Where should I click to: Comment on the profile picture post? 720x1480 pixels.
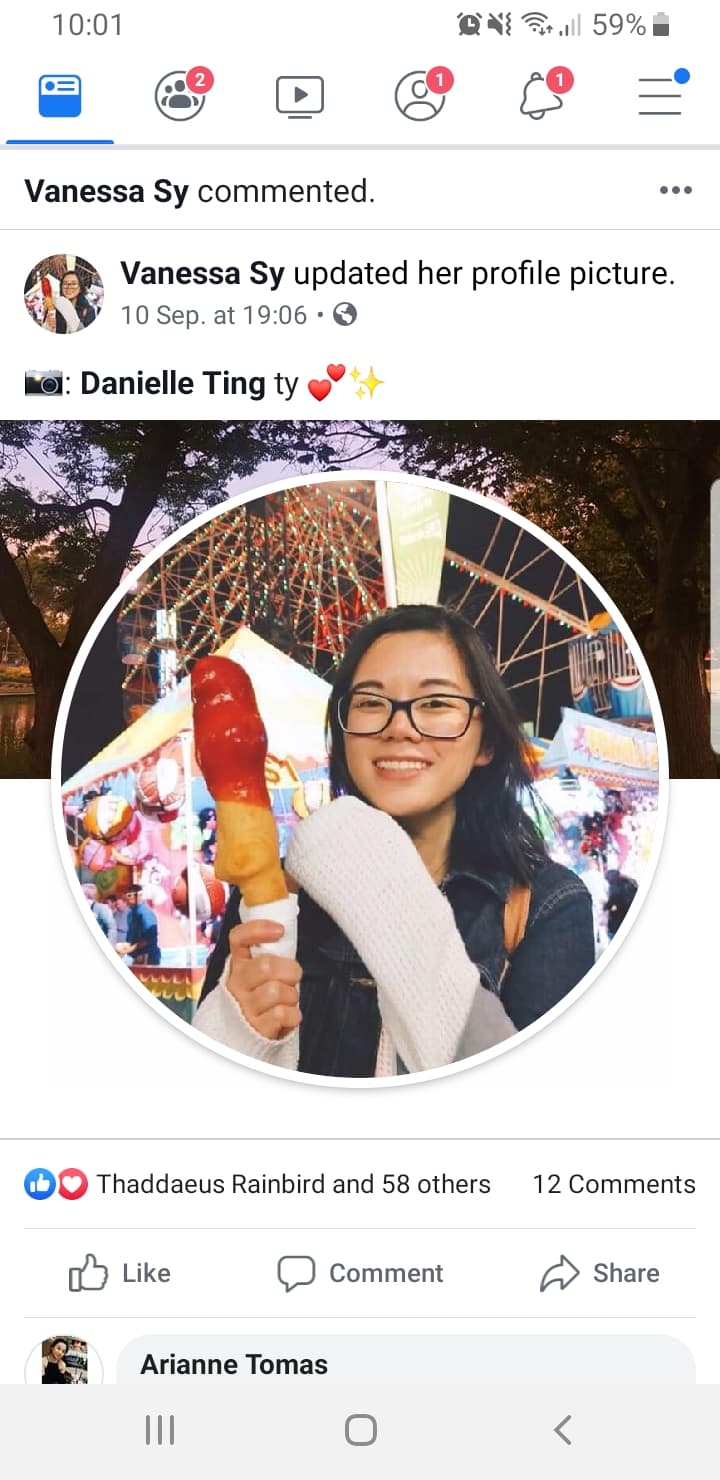[x=360, y=1273]
